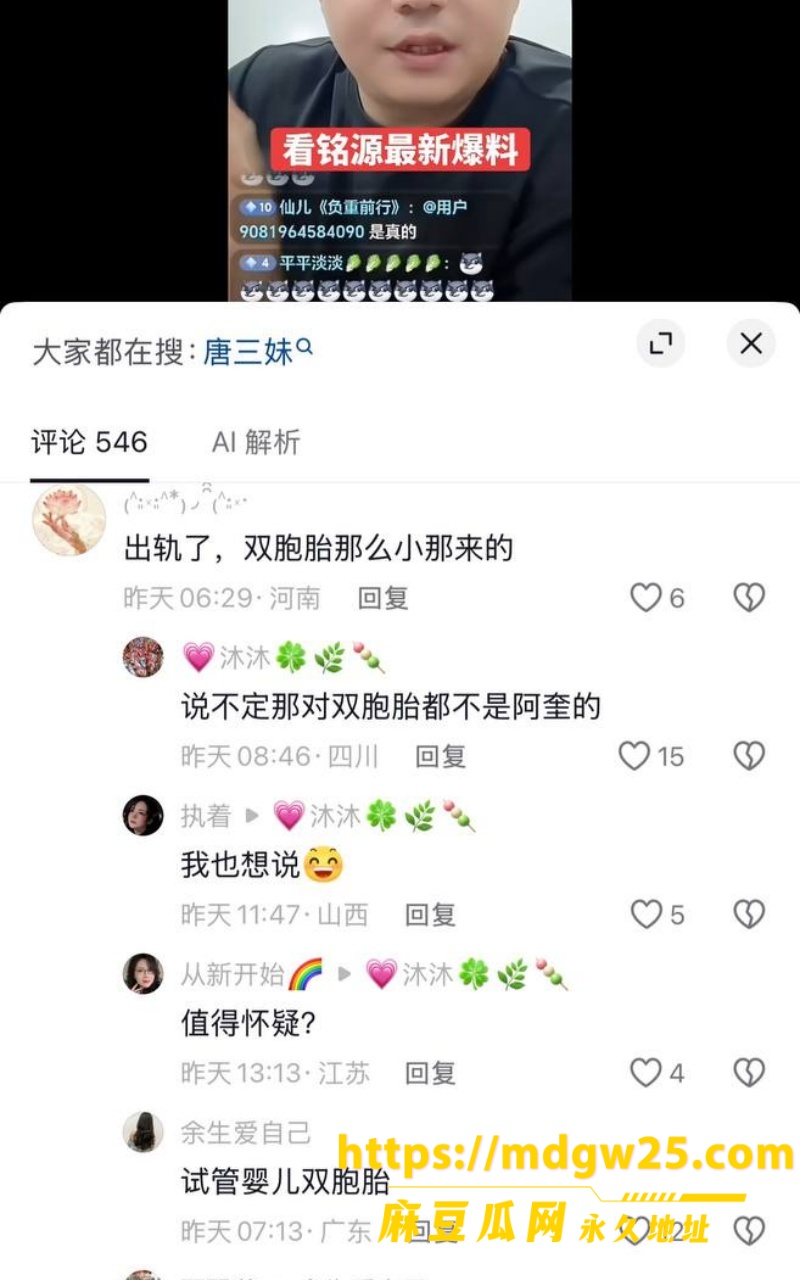Screen dimensions: 800x1280
Task: Reply to 执着's comment from 山西
Action: tap(430, 914)
